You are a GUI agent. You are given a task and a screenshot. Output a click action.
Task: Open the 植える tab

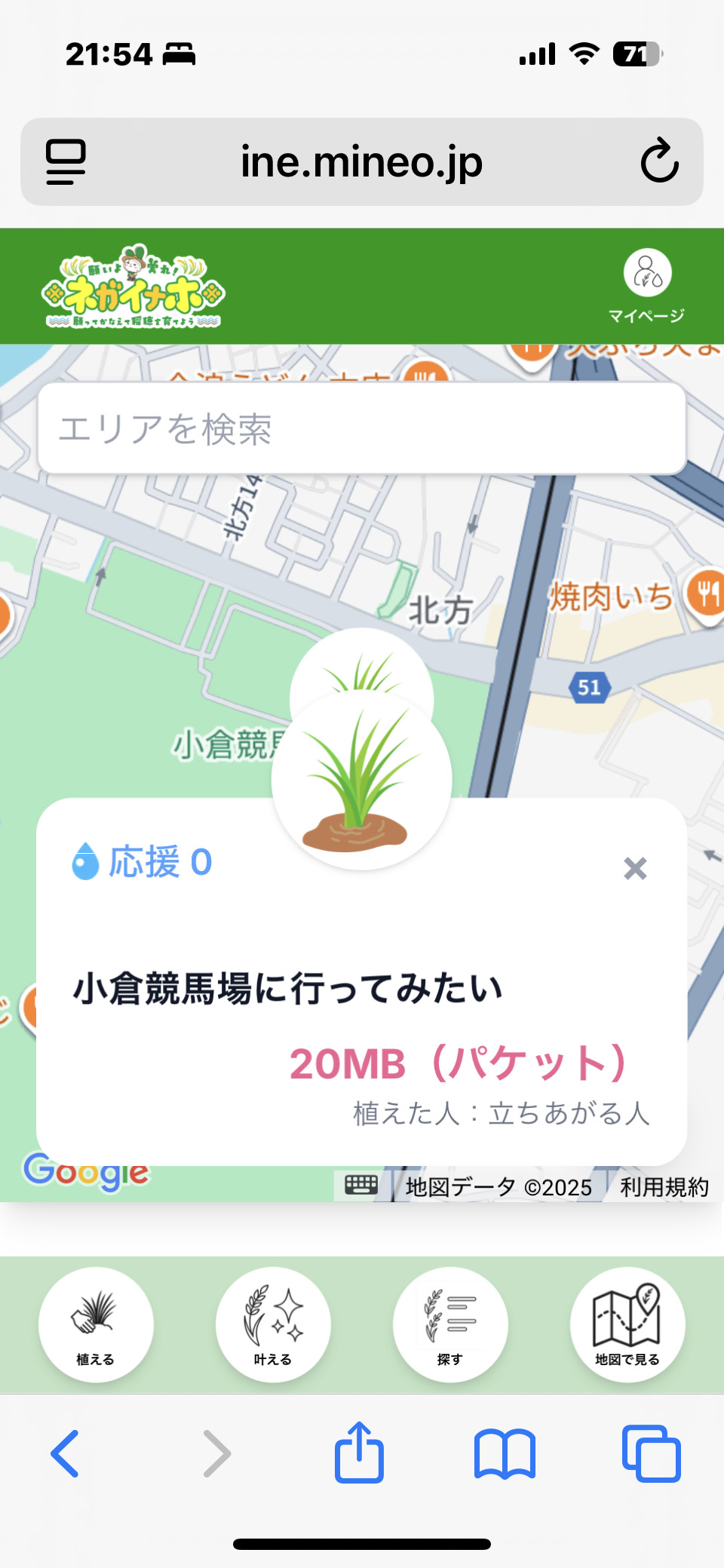pos(96,1324)
